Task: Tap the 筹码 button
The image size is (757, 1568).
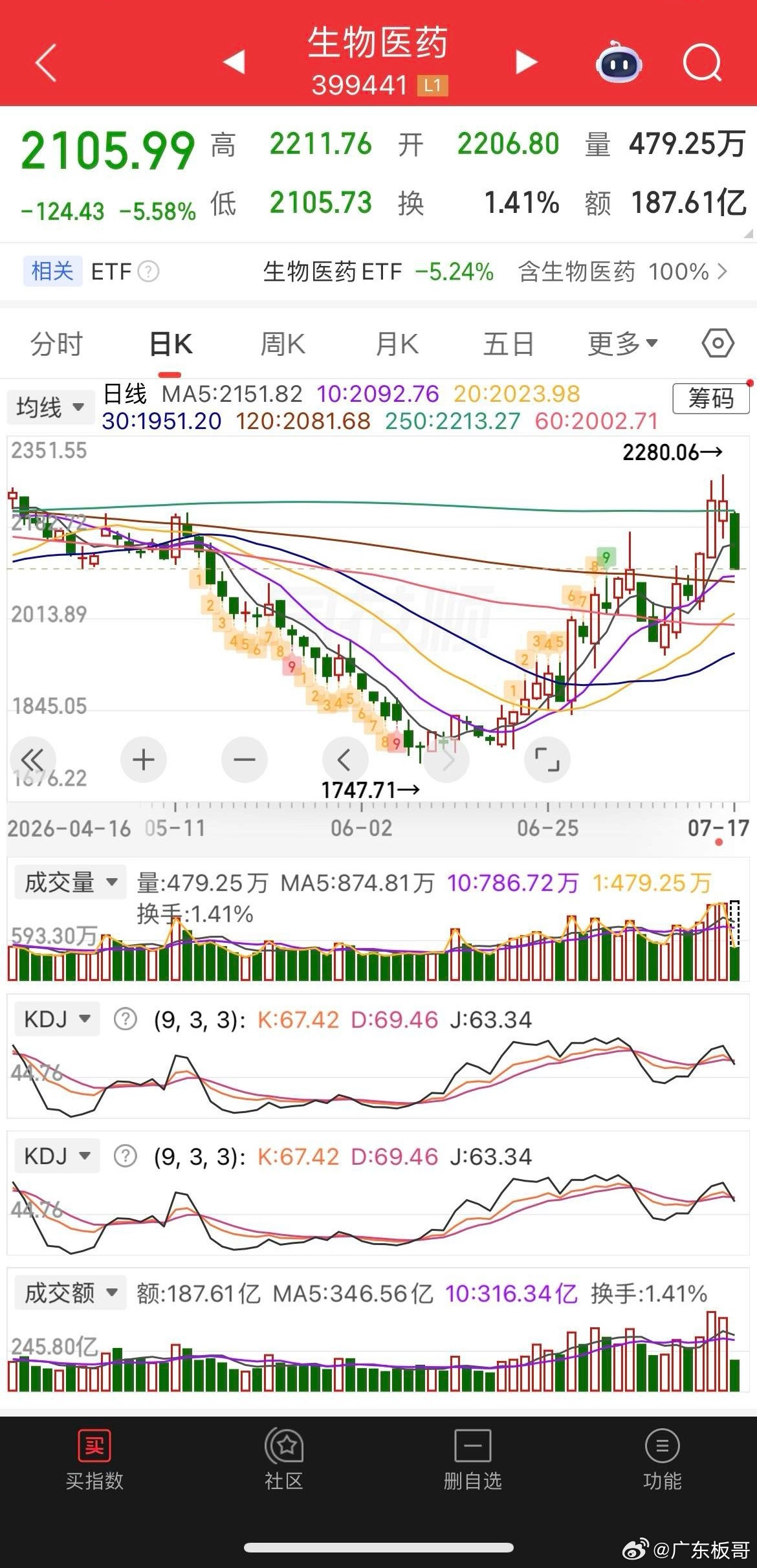Action: click(711, 398)
